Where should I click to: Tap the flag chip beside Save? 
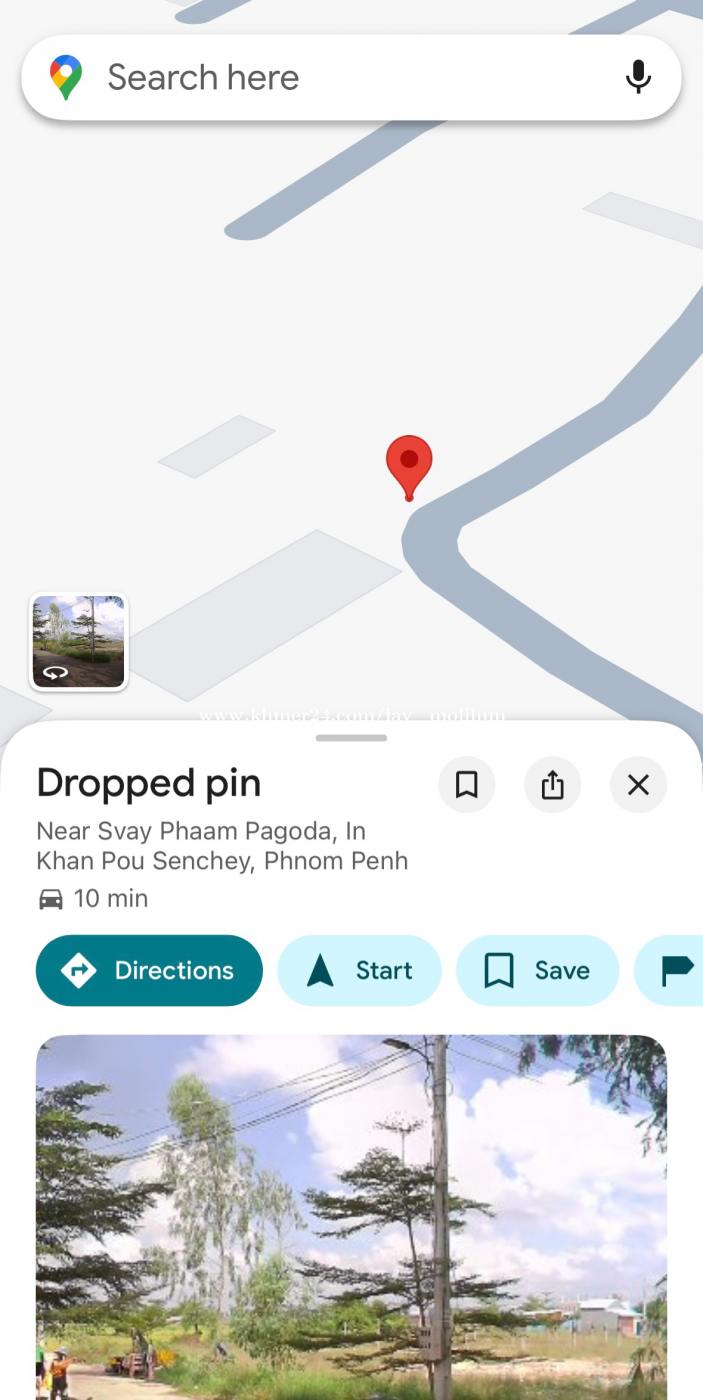(x=676, y=970)
